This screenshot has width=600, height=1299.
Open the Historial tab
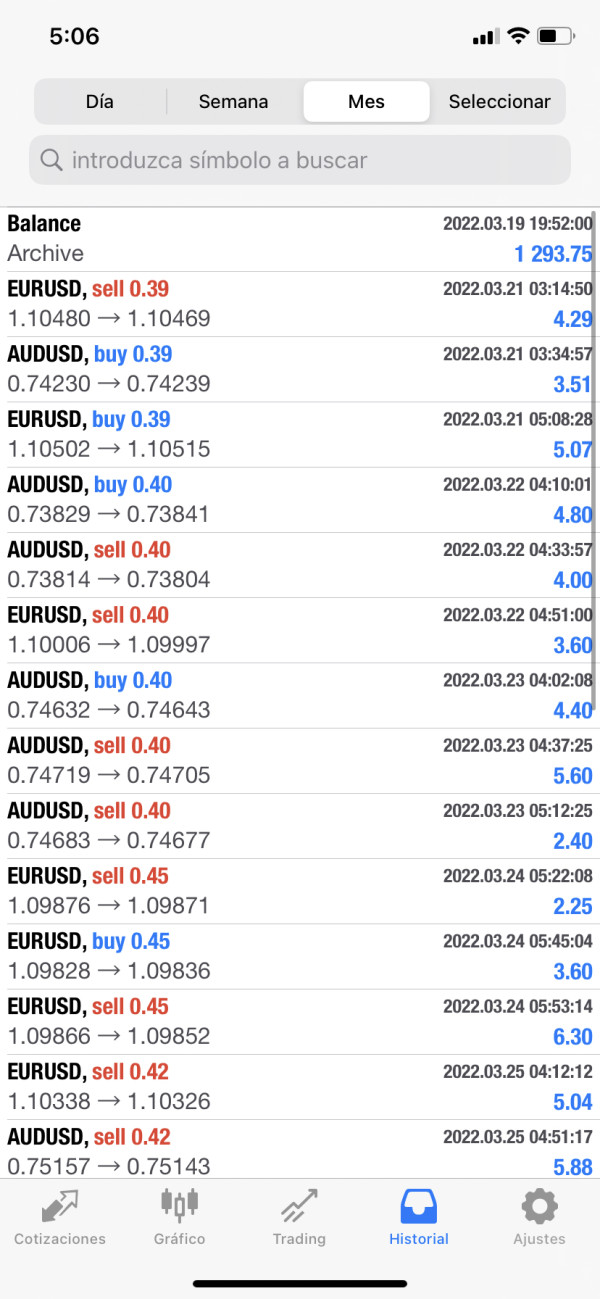pyautogui.click(x=419, y=1217)
